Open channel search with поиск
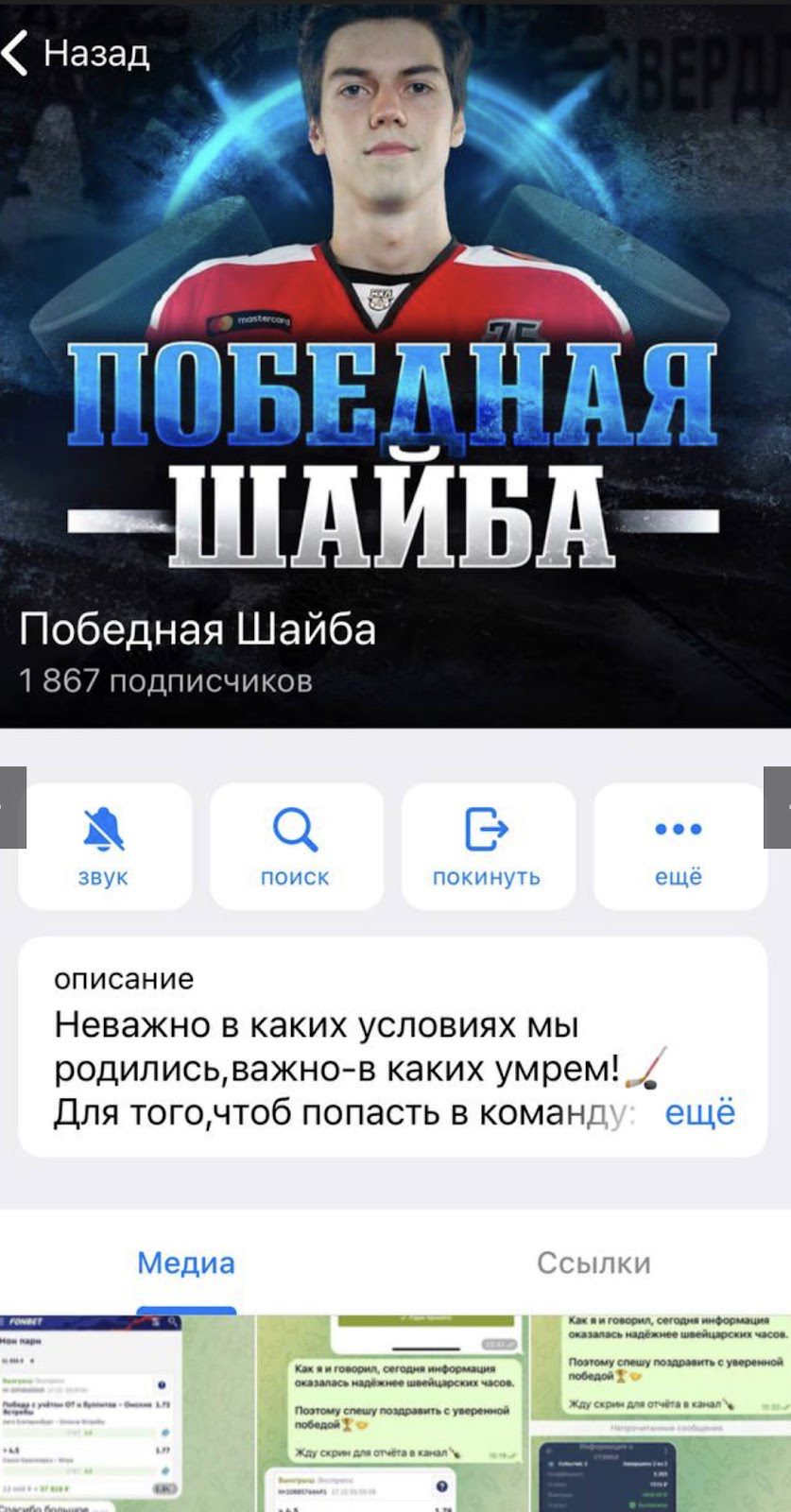The width and height of the screenshot is (791, 1512). (x=296, y=847)
